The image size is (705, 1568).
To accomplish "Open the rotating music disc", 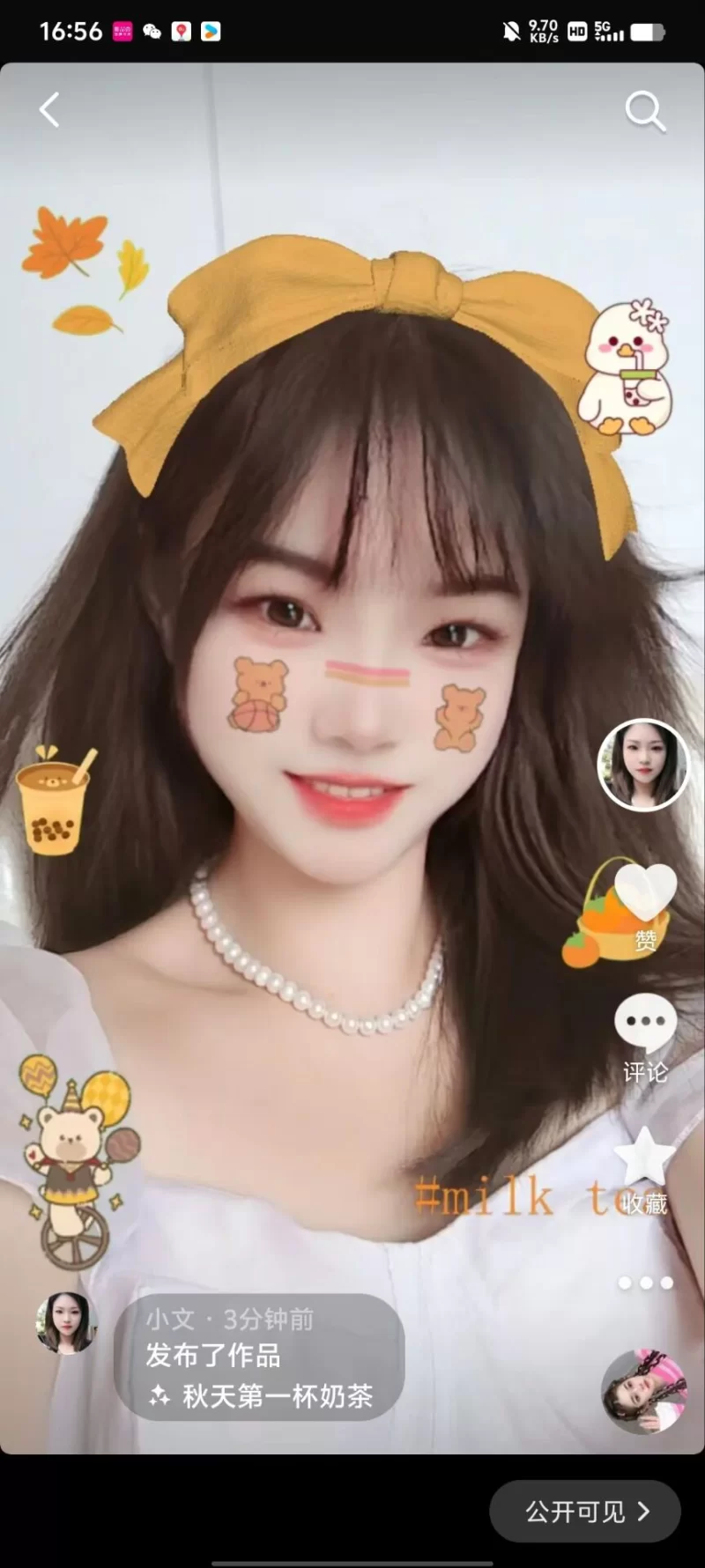I will pos(643,1391).
